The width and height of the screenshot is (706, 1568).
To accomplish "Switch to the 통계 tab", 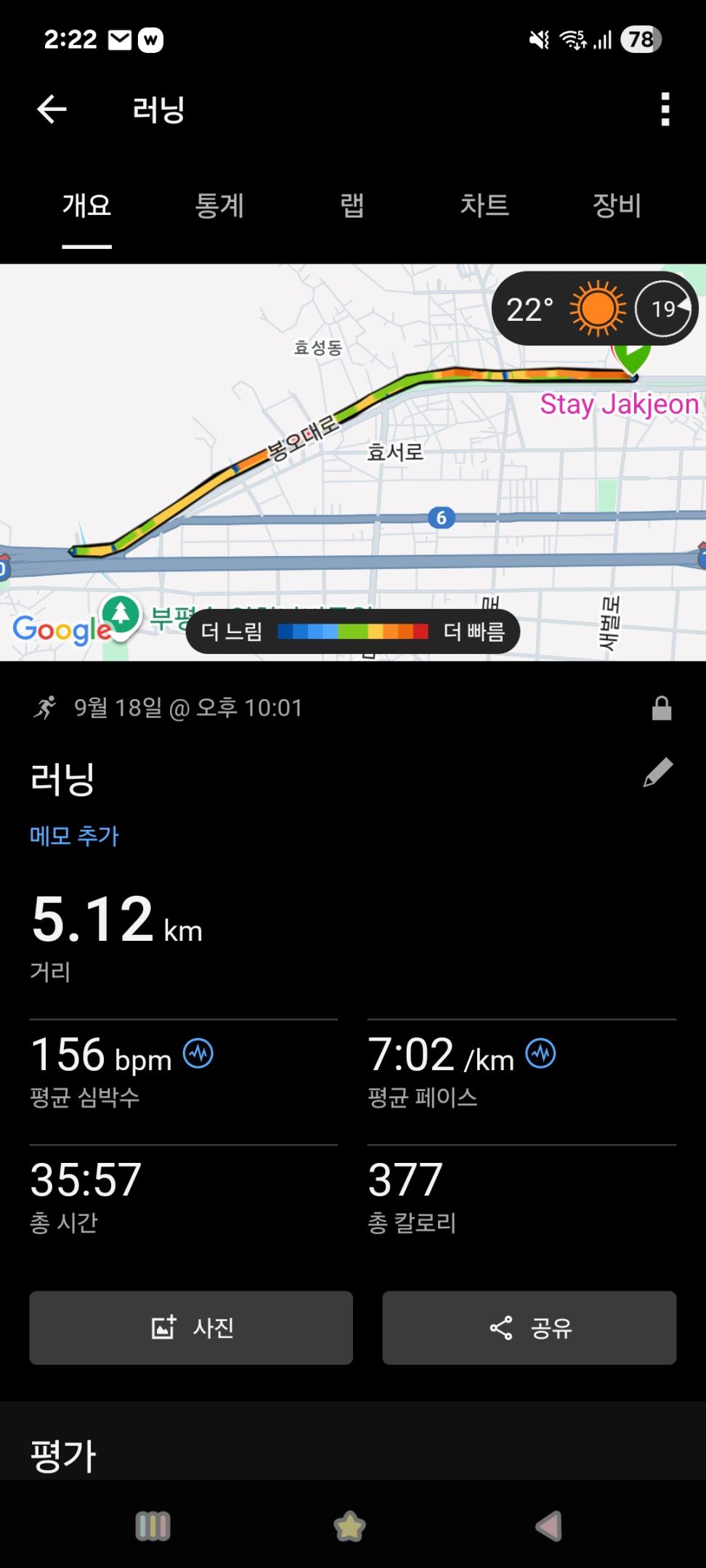I will coord(219,206).
